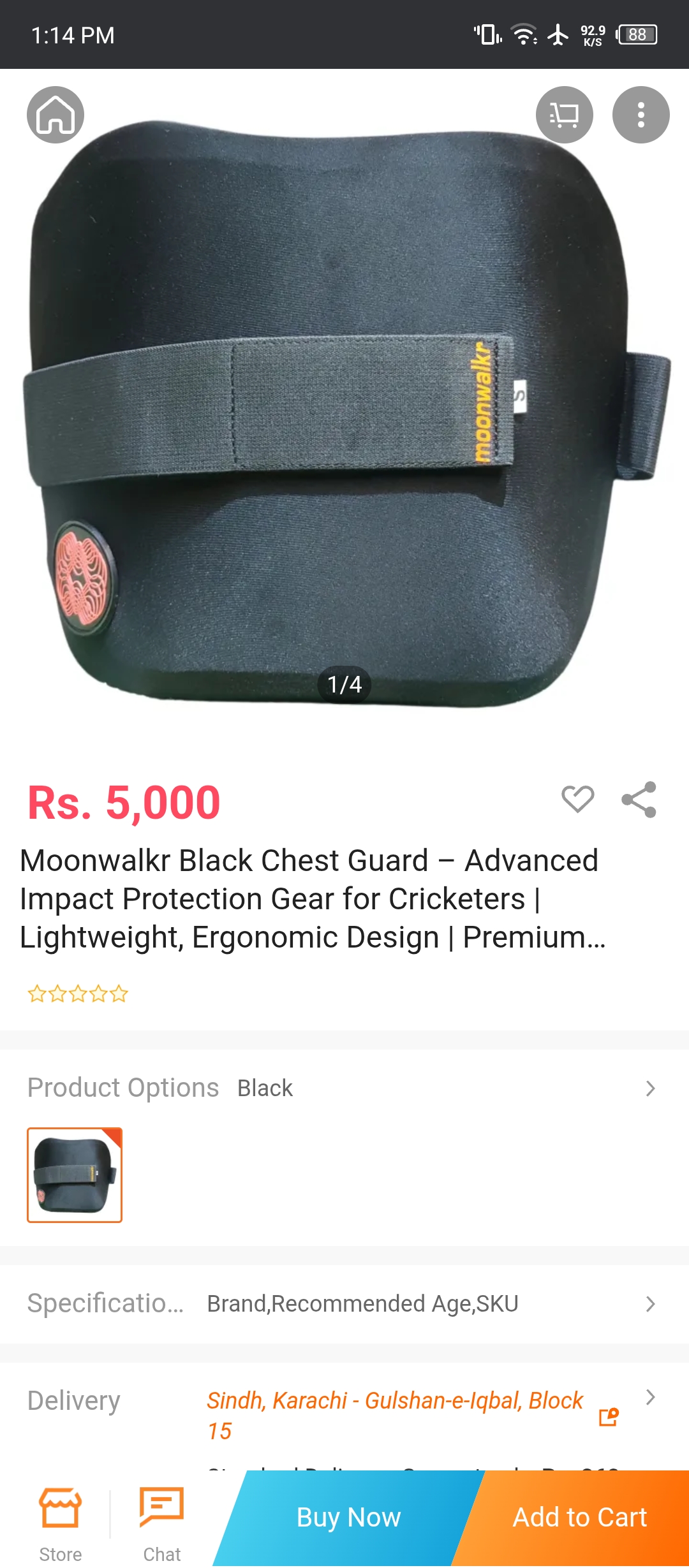This screenshot has height=1568, width=689.
Task: Open the shopping cart
Action: tap(564, 115)
